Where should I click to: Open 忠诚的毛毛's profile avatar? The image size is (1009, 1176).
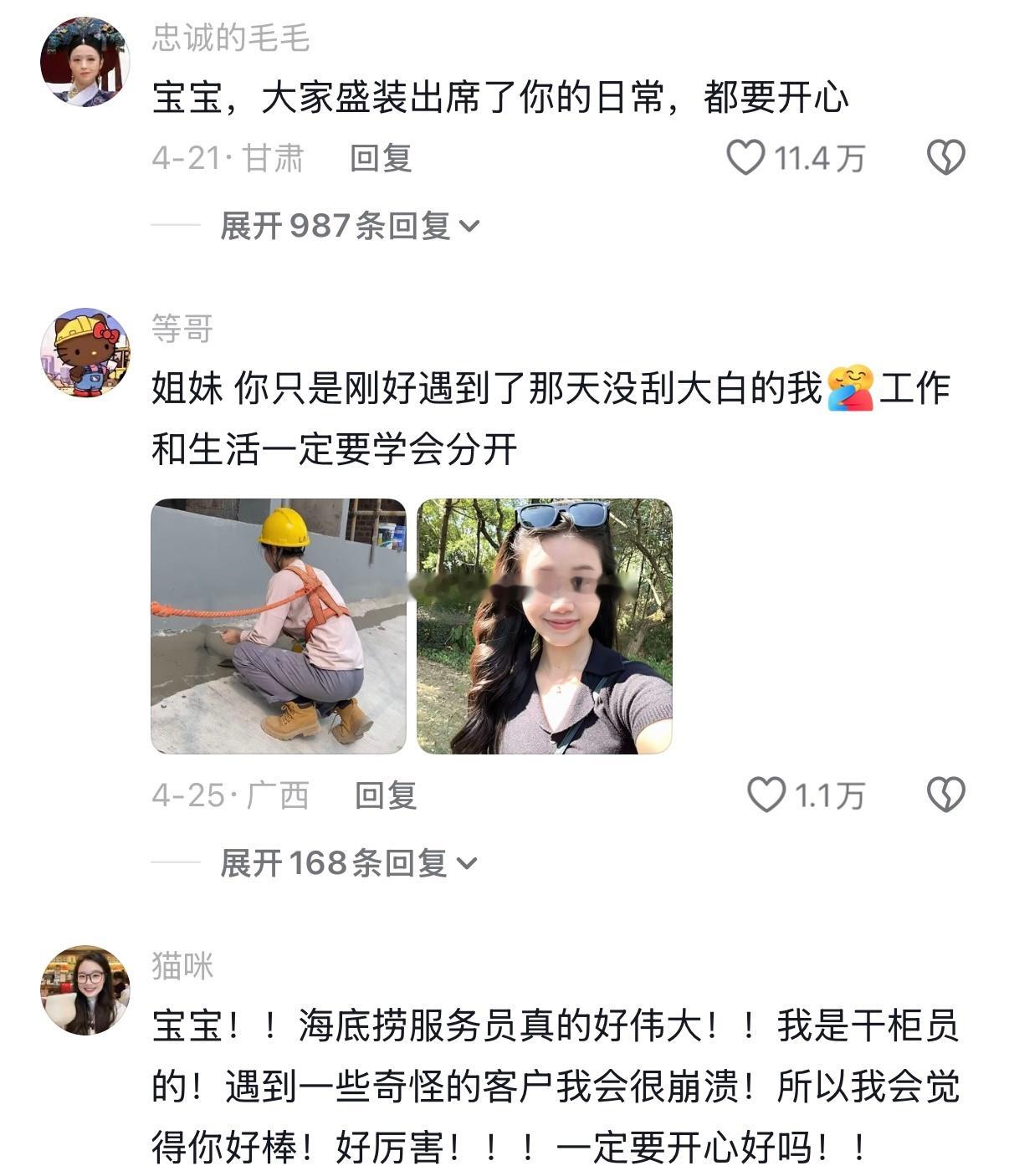click(x=85, y=61)
